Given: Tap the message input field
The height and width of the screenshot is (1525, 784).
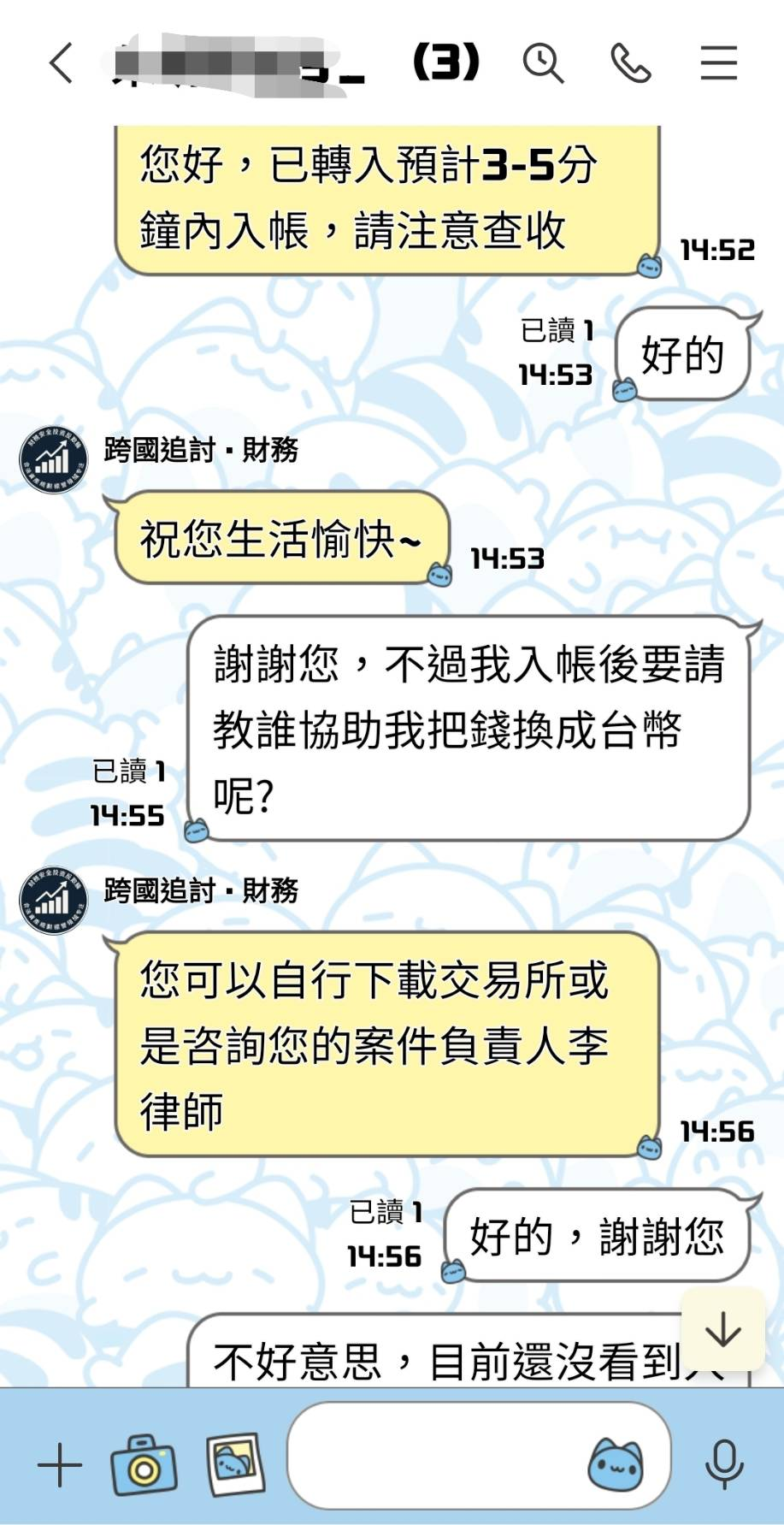Looking at the screenshot, I should 436,1464.
